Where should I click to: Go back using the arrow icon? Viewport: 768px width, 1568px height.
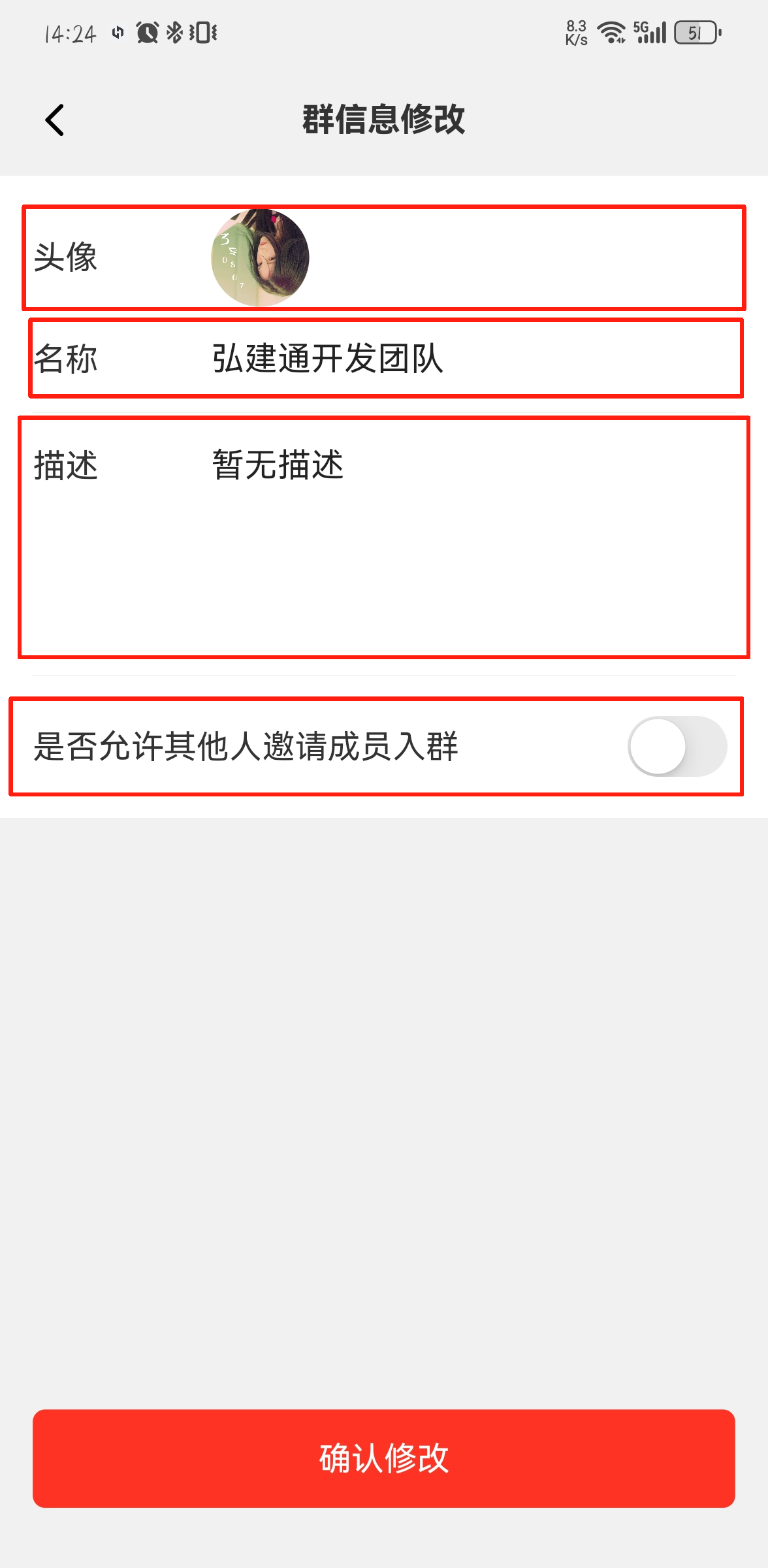click(55, 120)
